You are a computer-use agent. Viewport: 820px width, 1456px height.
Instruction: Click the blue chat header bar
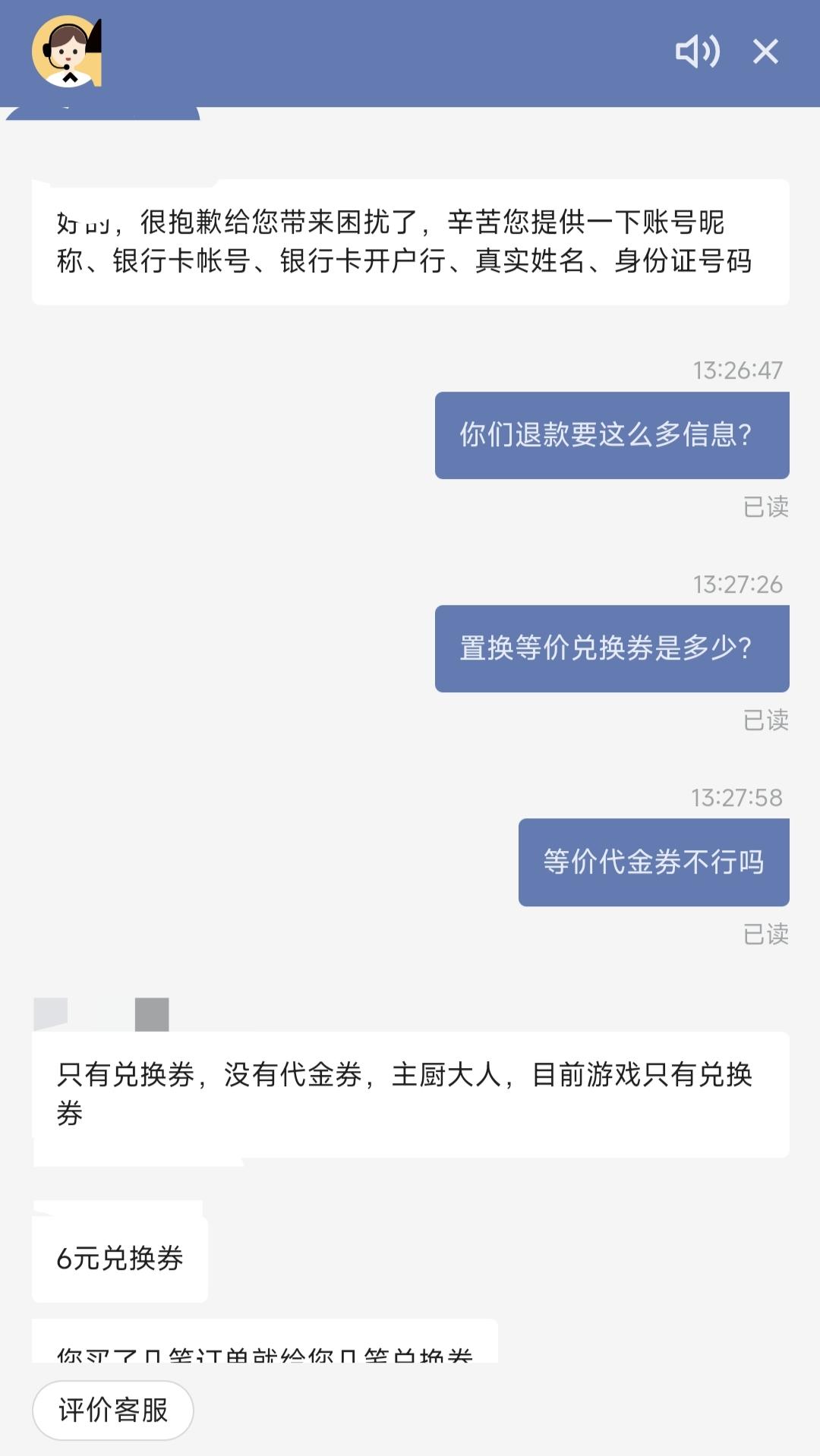410,53
